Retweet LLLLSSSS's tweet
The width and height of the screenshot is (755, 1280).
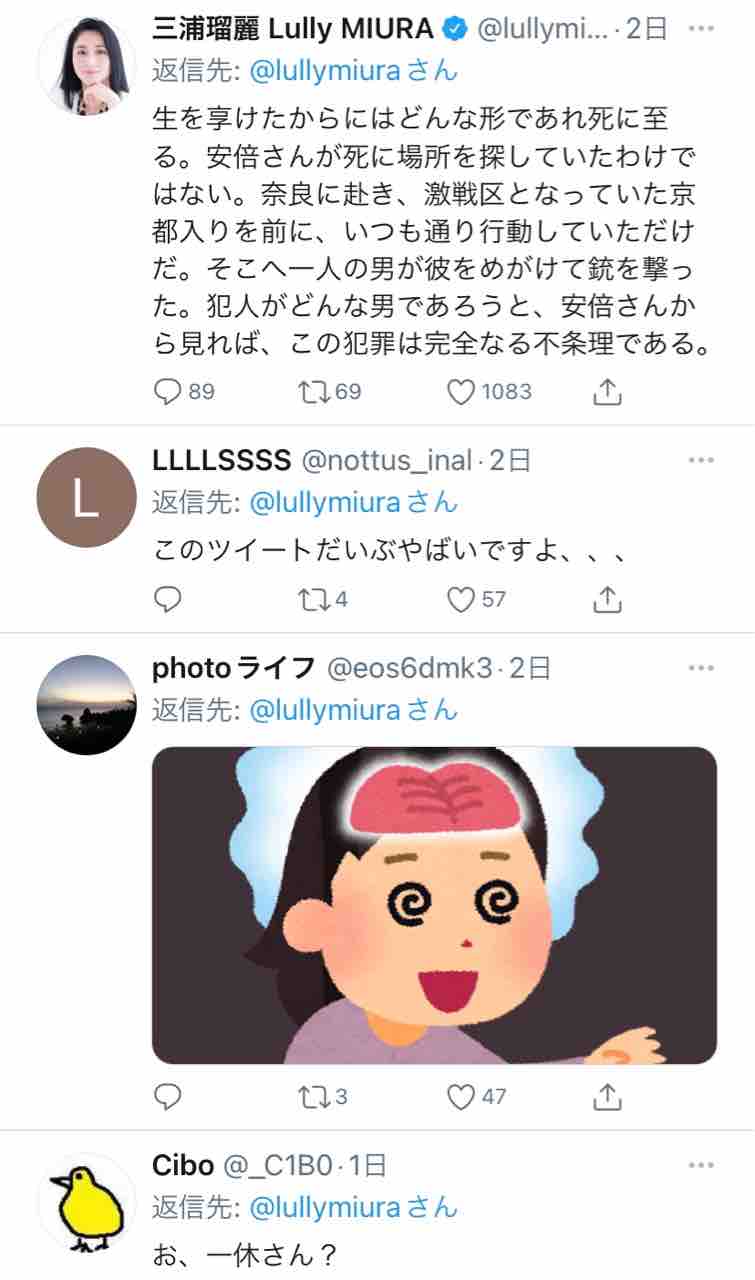(x=312, y=599)
